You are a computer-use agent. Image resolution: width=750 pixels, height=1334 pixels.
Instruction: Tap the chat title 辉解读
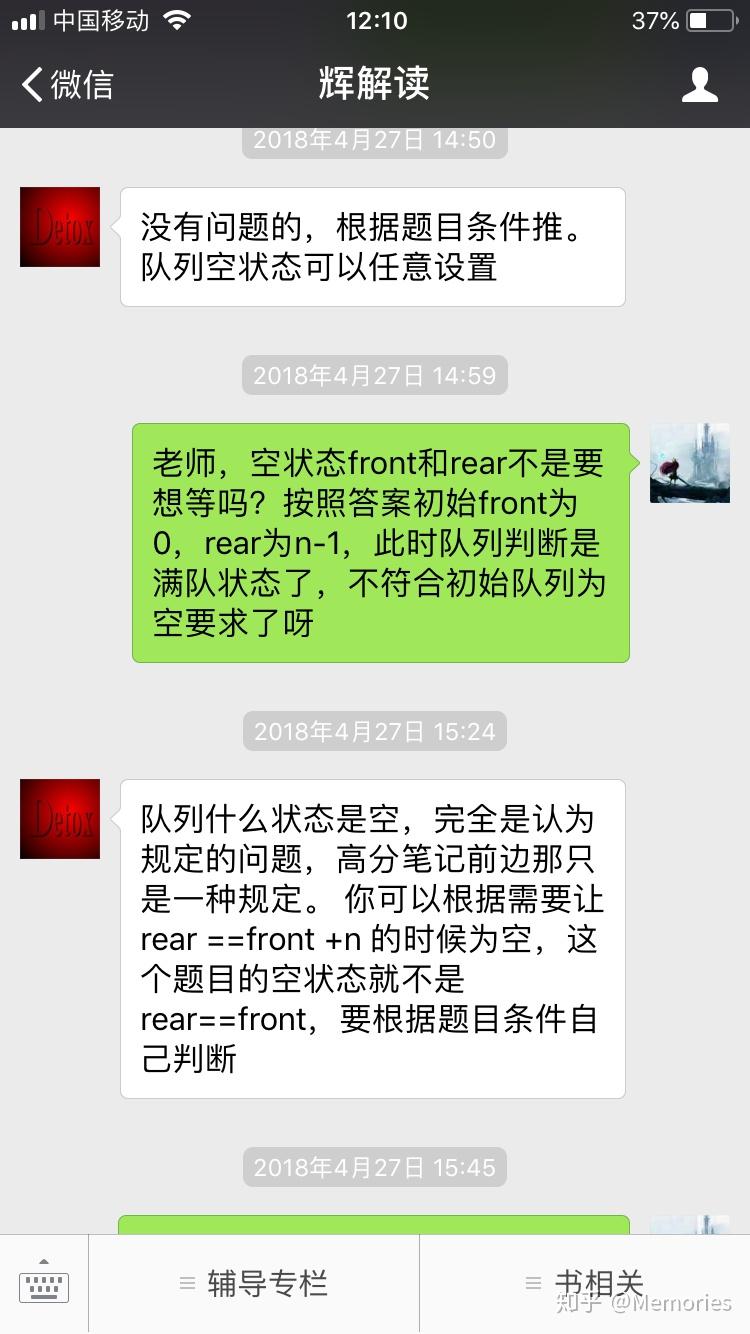point(375,85)
